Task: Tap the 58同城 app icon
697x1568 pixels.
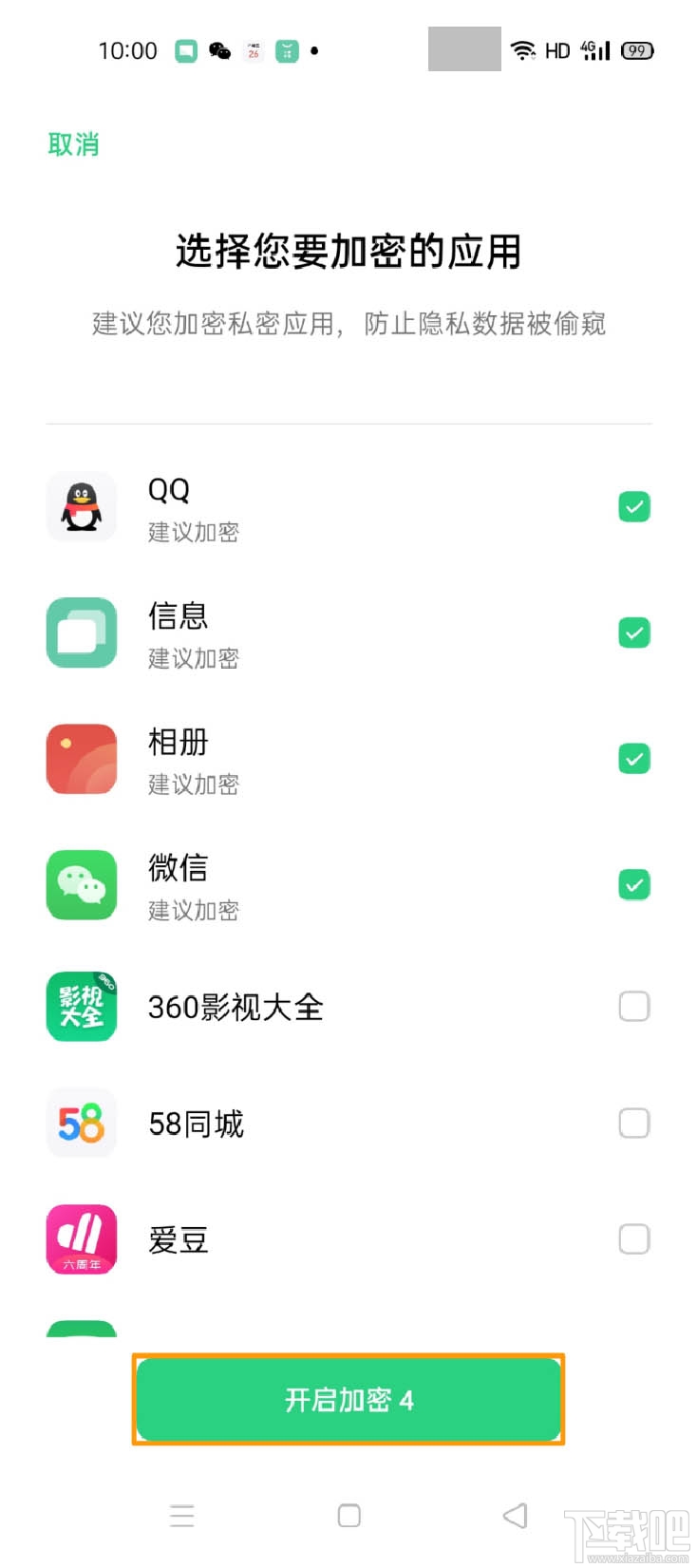Action: point(81,1124)
